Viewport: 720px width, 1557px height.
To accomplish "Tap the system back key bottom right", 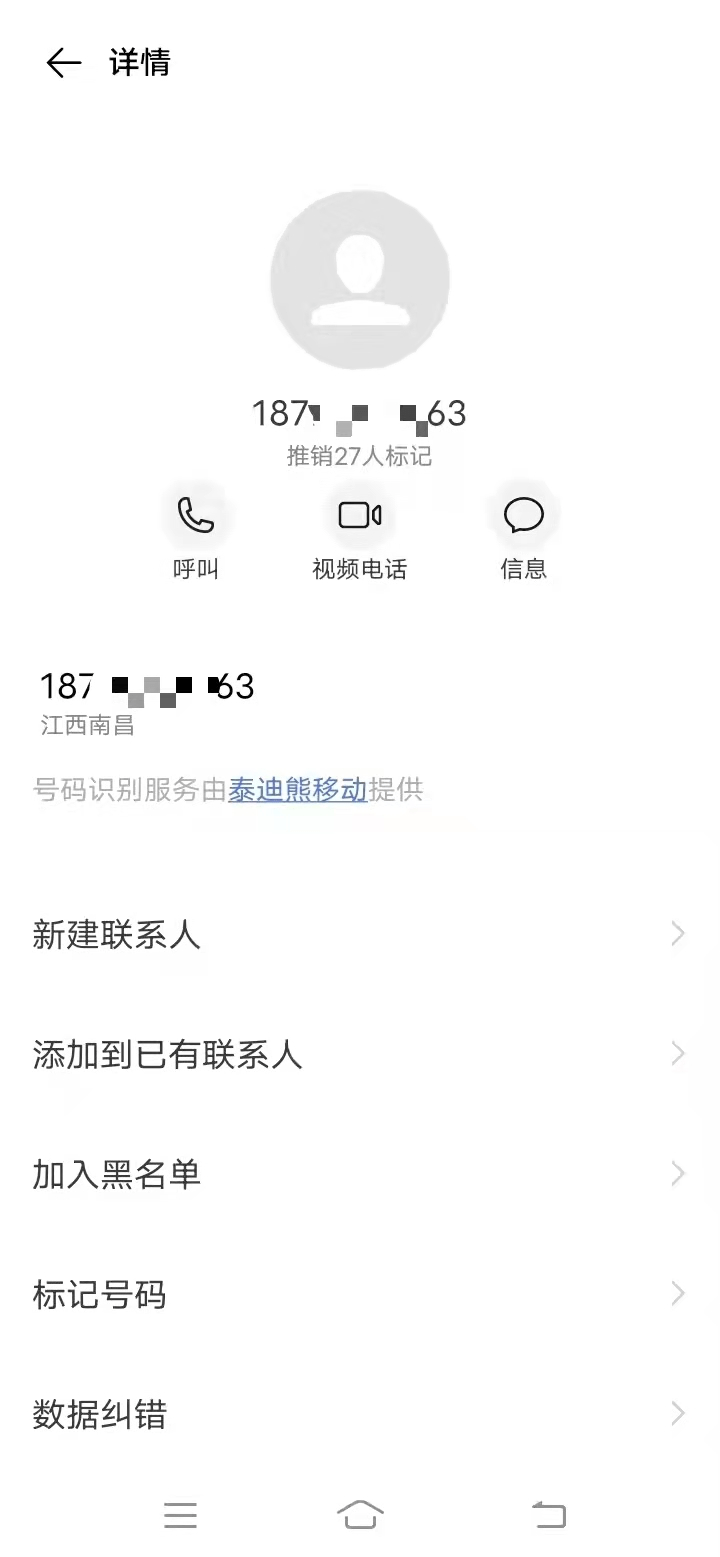I will (548, 1515).
